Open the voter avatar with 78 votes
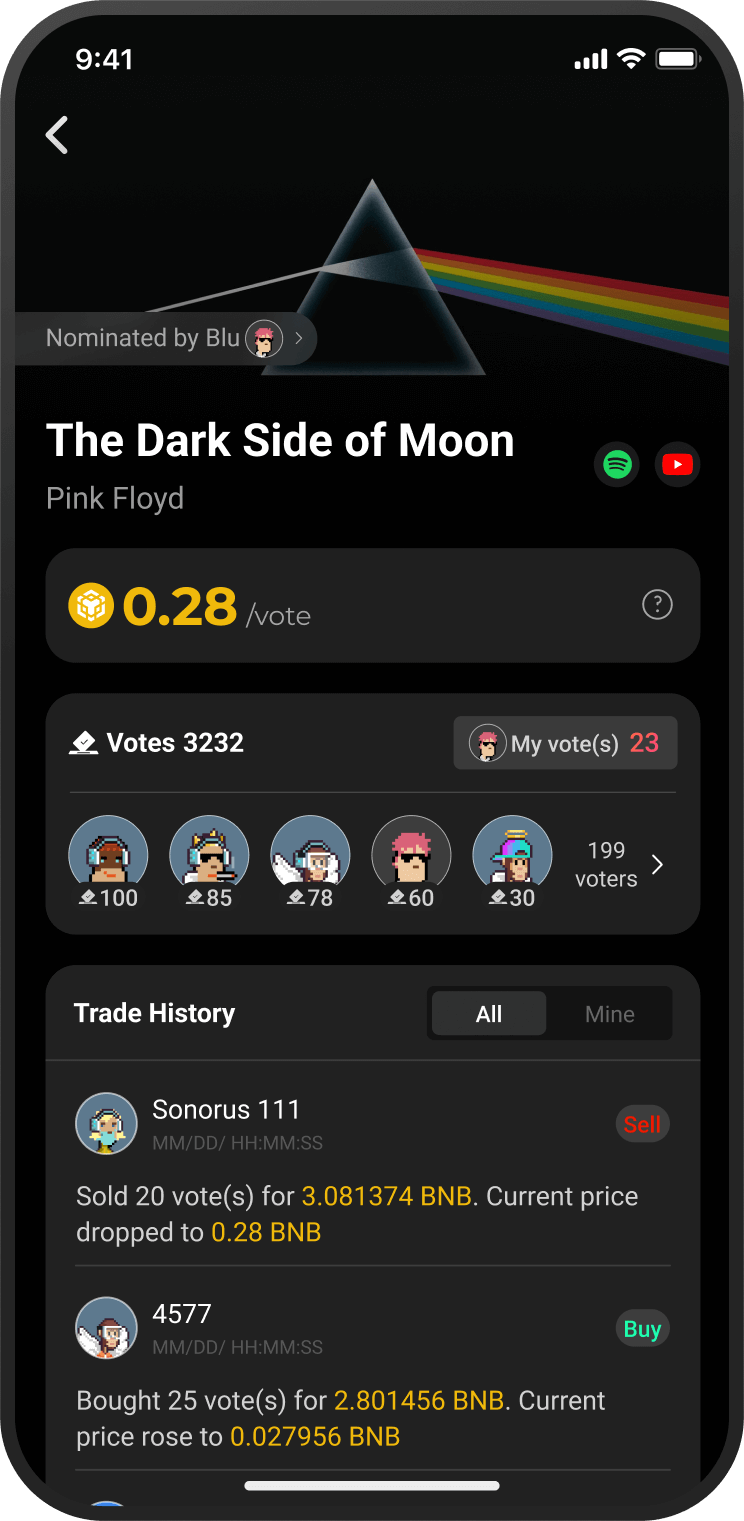744x1521 pixels. coord(310,856)
